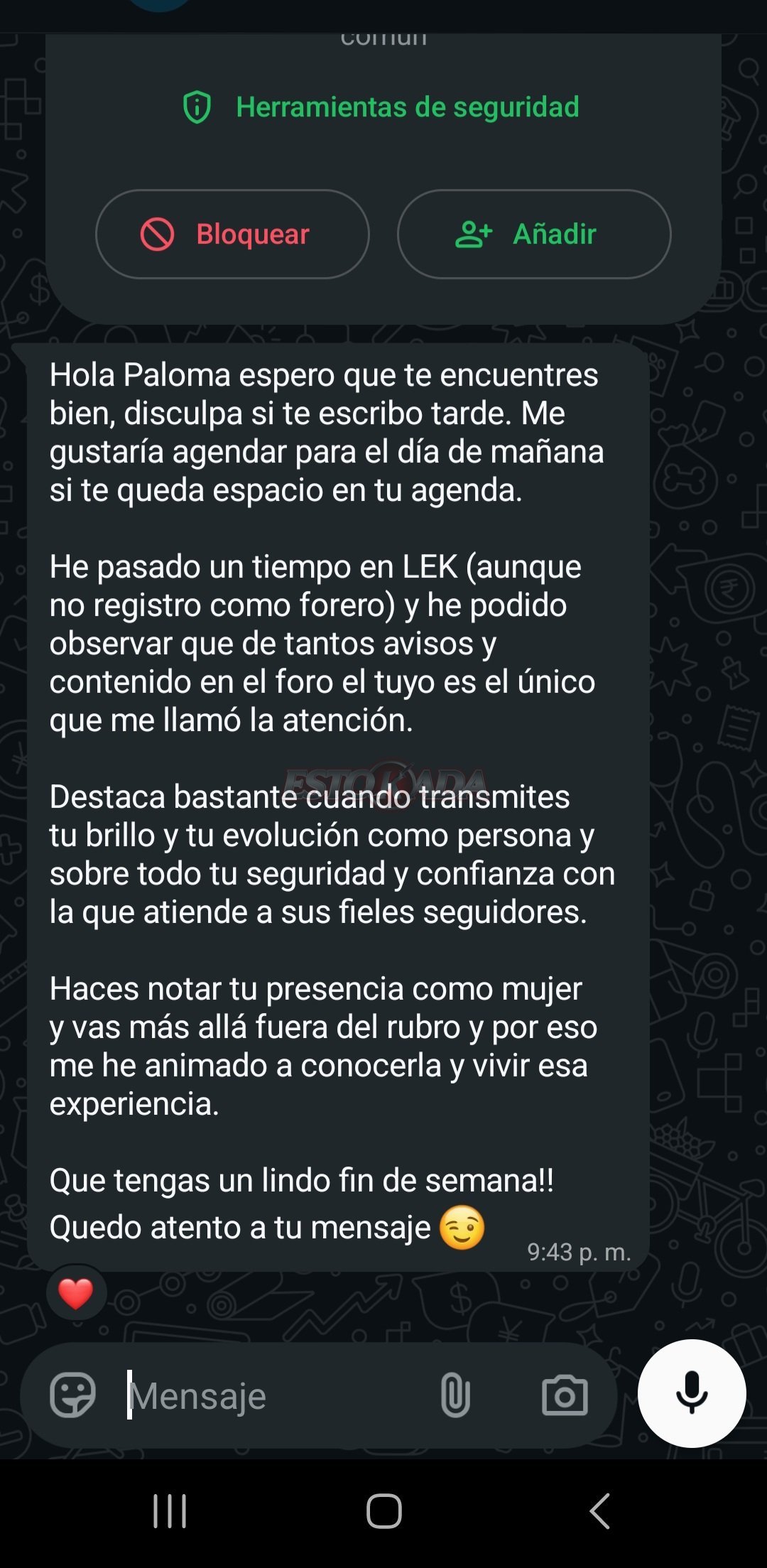Tap the Bloquear button
Viewport: 767px width, 1568px height.
click(232, 234)
